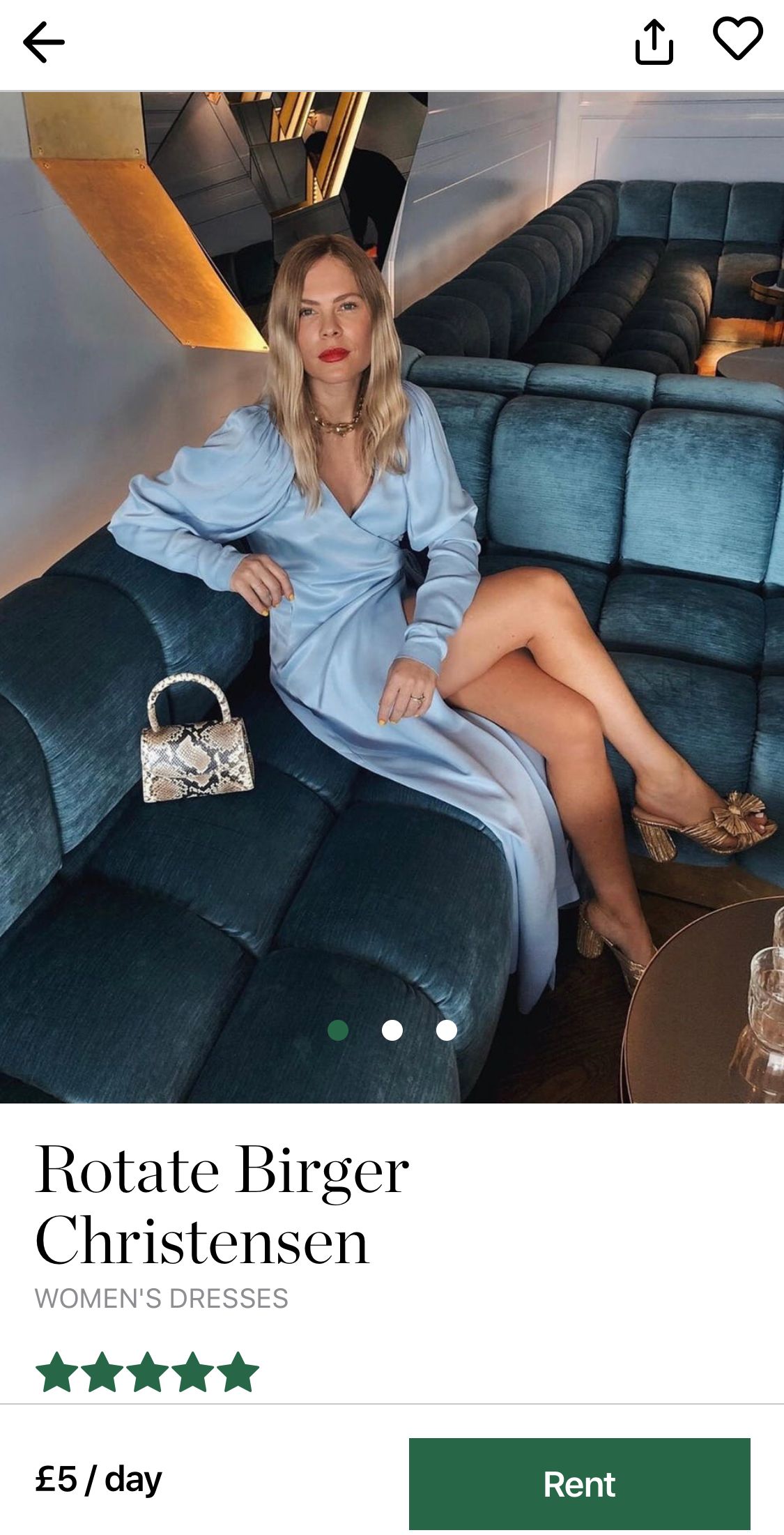Jump to the second photo indicator dot
Screen dimensions: 784x1535
tap(392, 1030)
